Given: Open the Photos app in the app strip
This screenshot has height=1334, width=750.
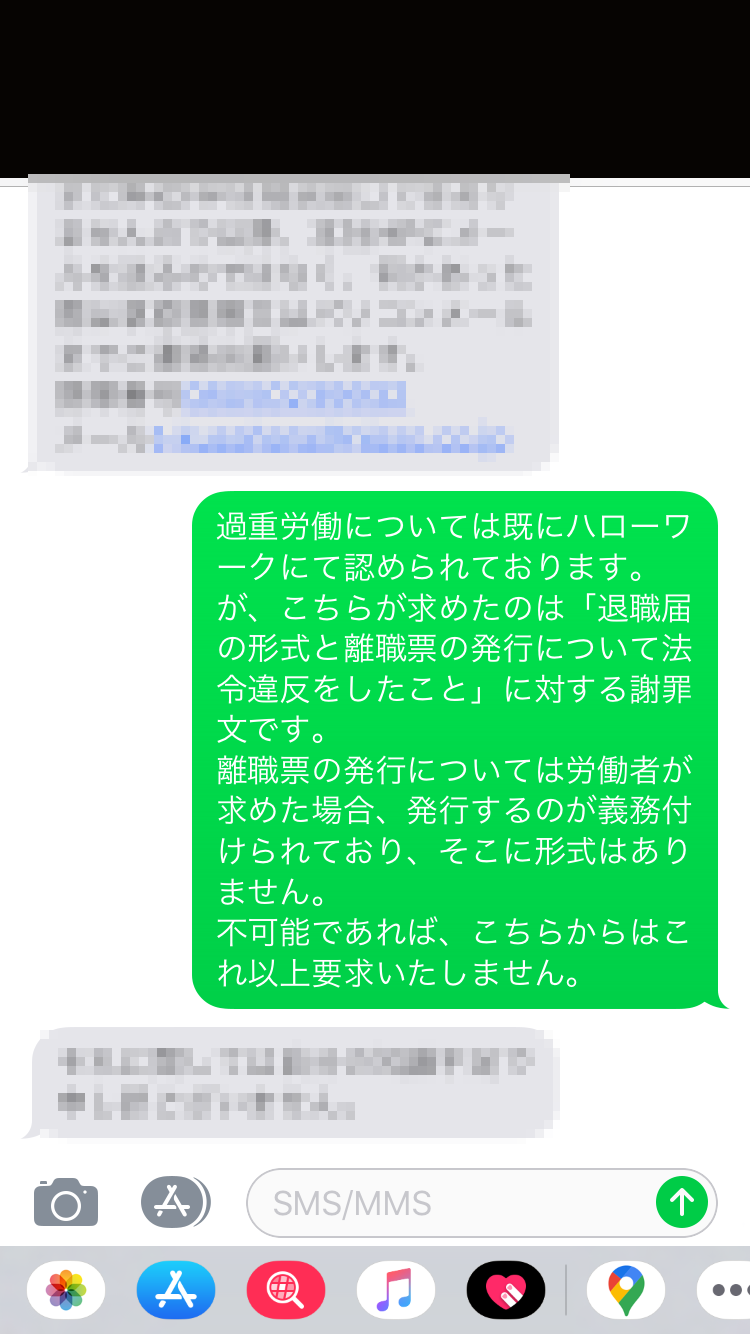Looking at the screenshot, I should [66, 1290].
